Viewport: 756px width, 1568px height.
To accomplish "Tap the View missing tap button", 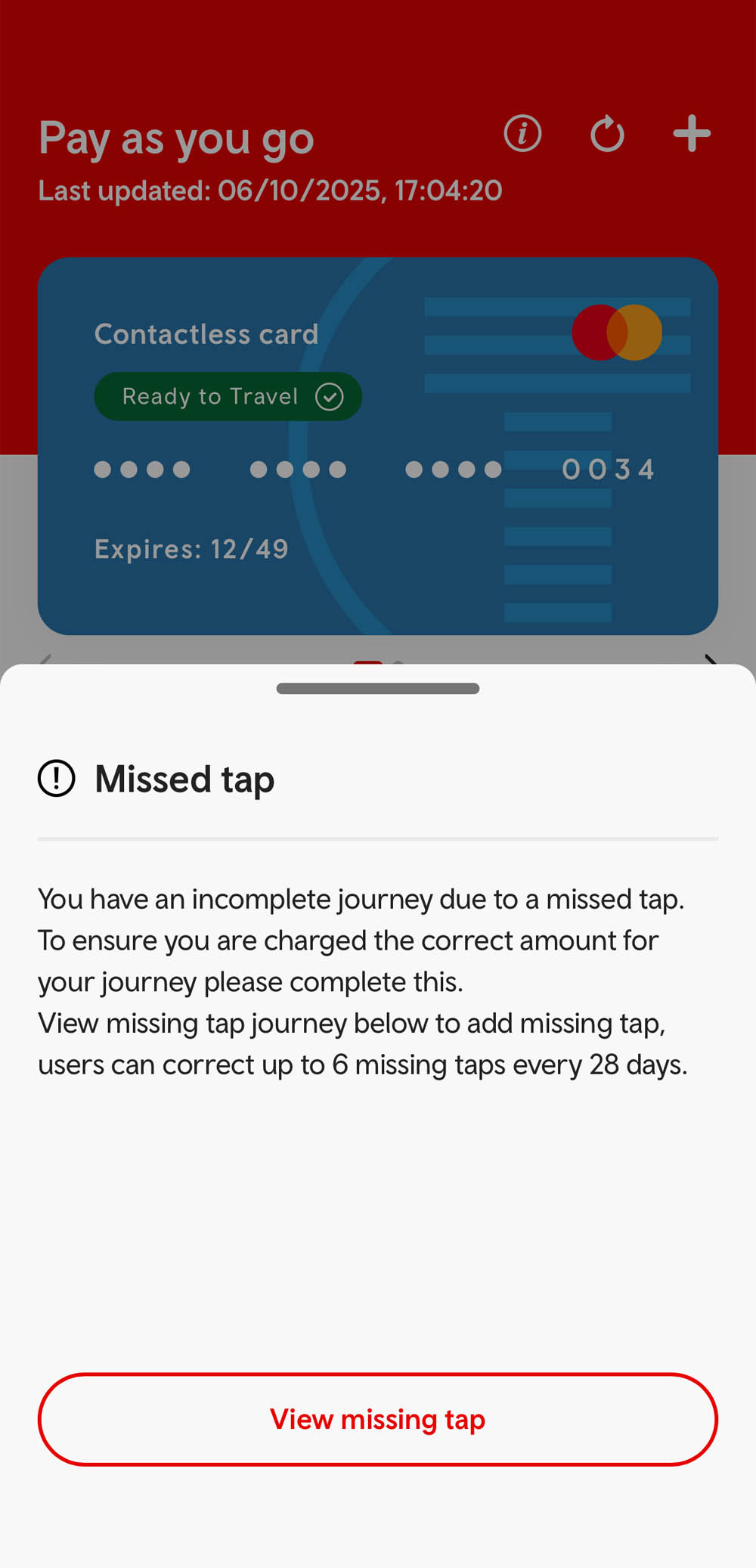I will point(377,1419).
